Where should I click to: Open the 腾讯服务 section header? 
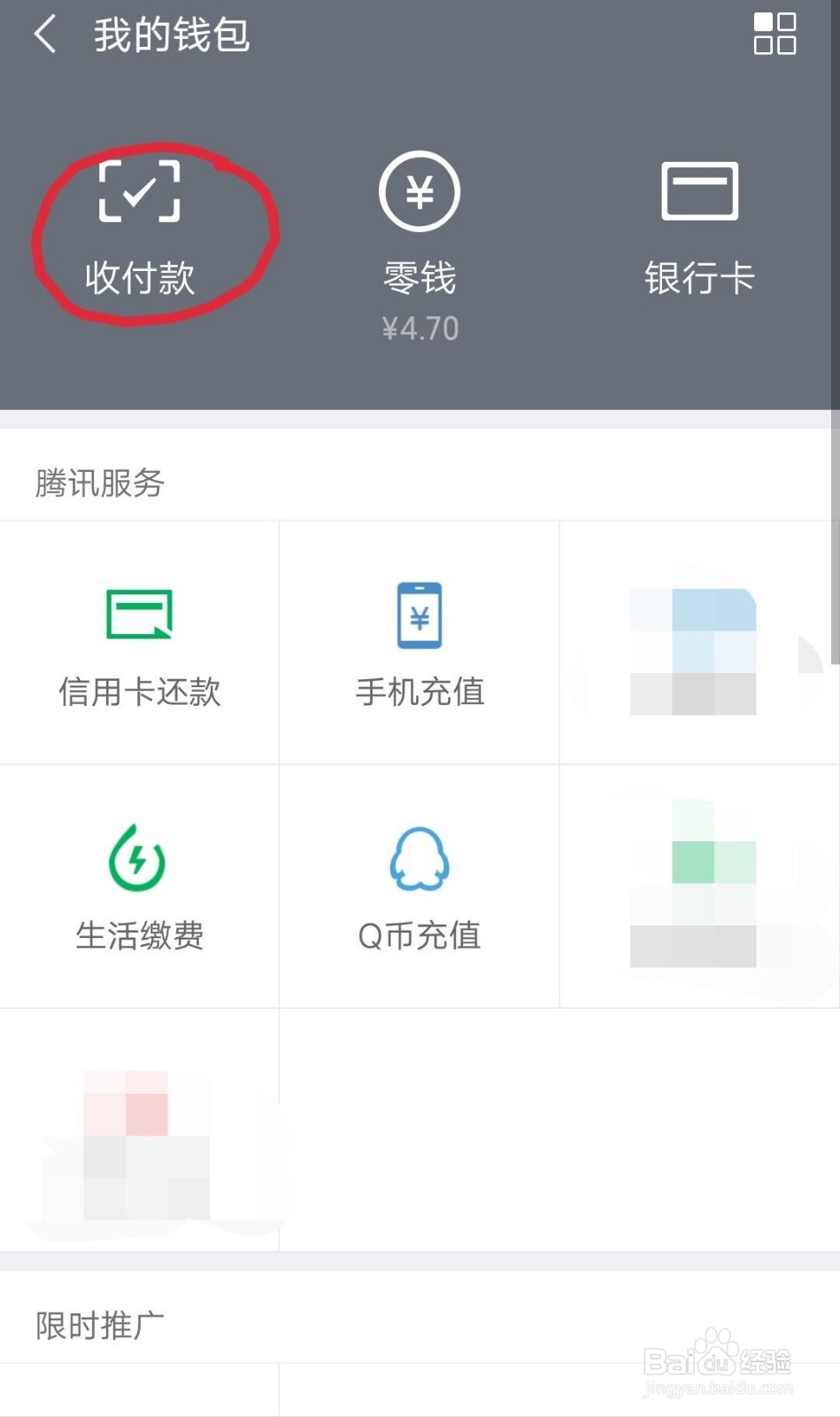[97, 483]
